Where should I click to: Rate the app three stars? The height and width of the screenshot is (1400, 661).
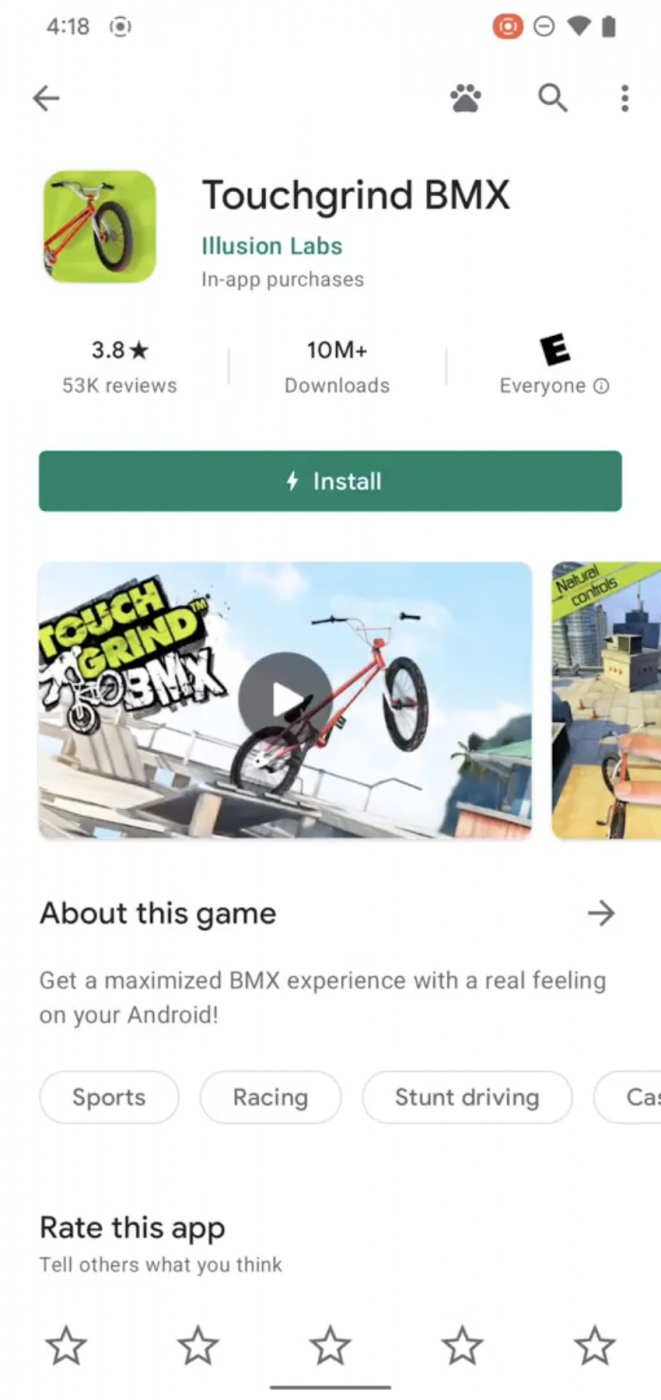pyautogui.click(x=330, y=1346)
